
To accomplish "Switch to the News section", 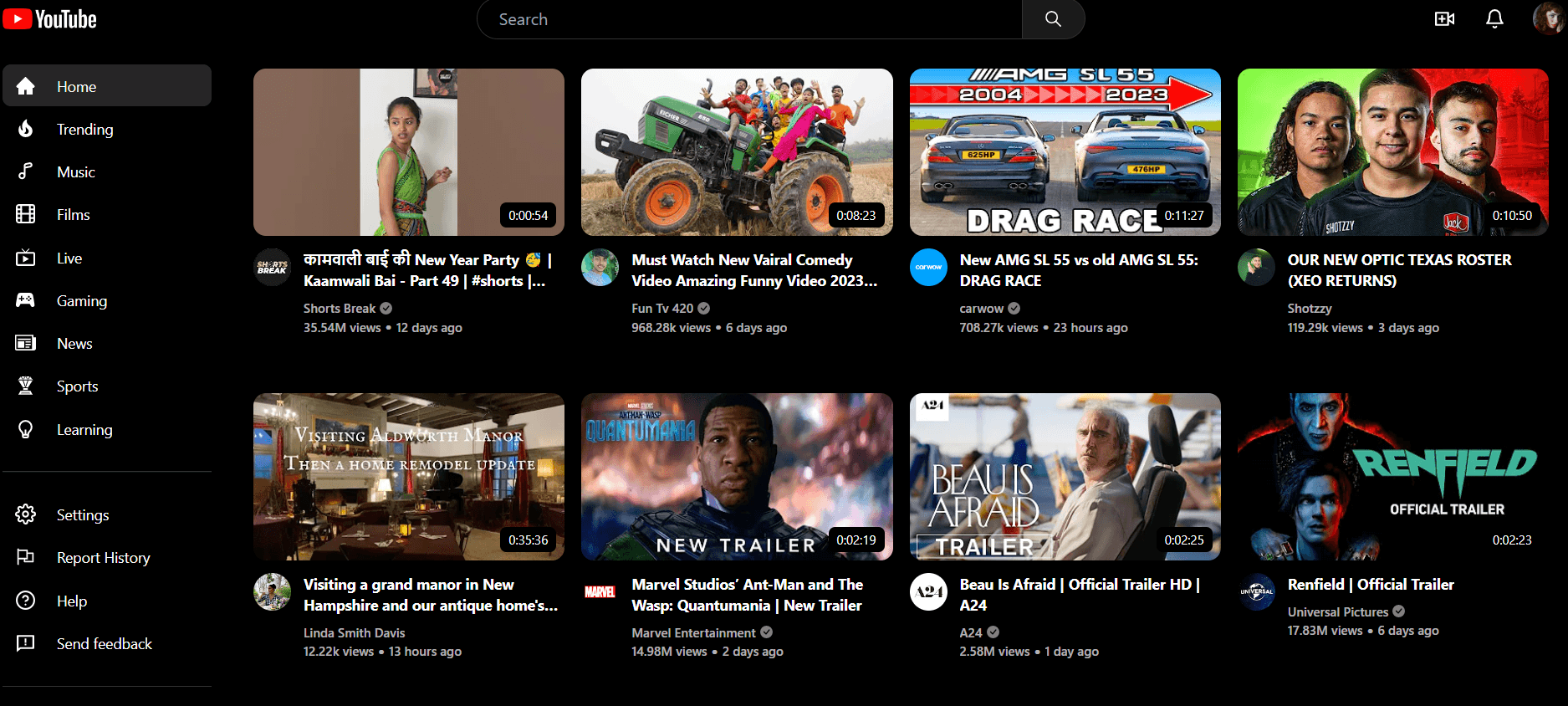I will click(74, 344).
